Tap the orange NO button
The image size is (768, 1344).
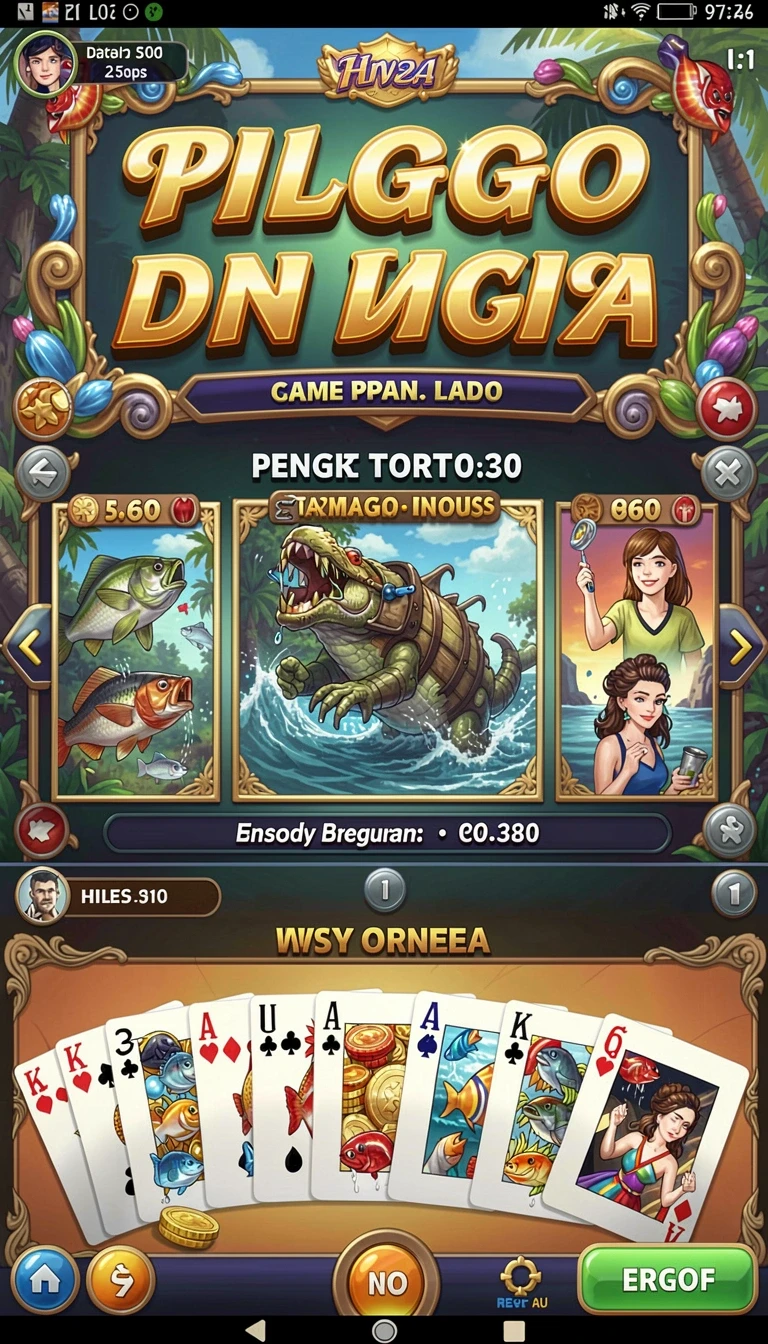point(386,1283)
